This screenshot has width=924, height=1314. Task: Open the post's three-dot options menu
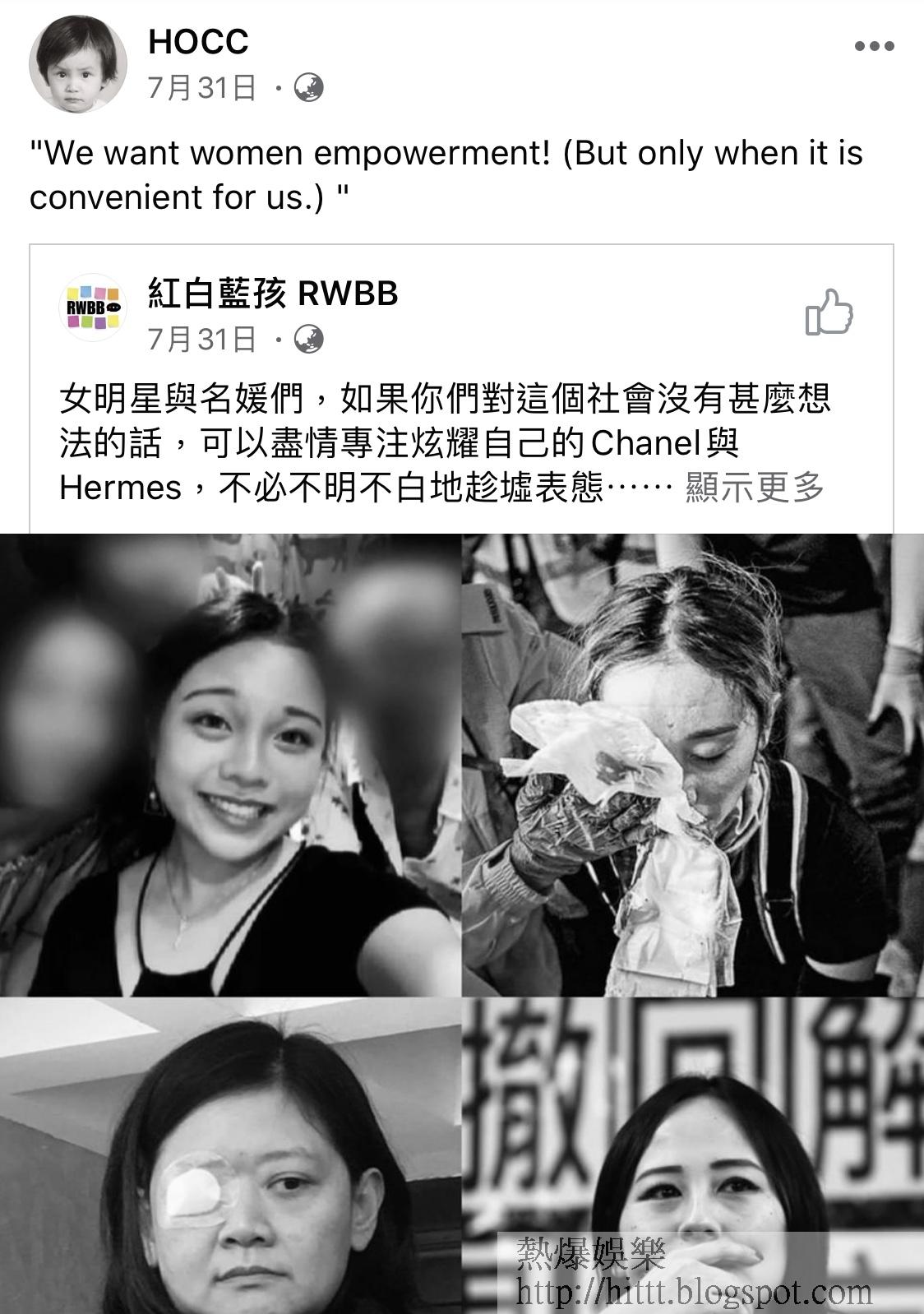(874, 46)
